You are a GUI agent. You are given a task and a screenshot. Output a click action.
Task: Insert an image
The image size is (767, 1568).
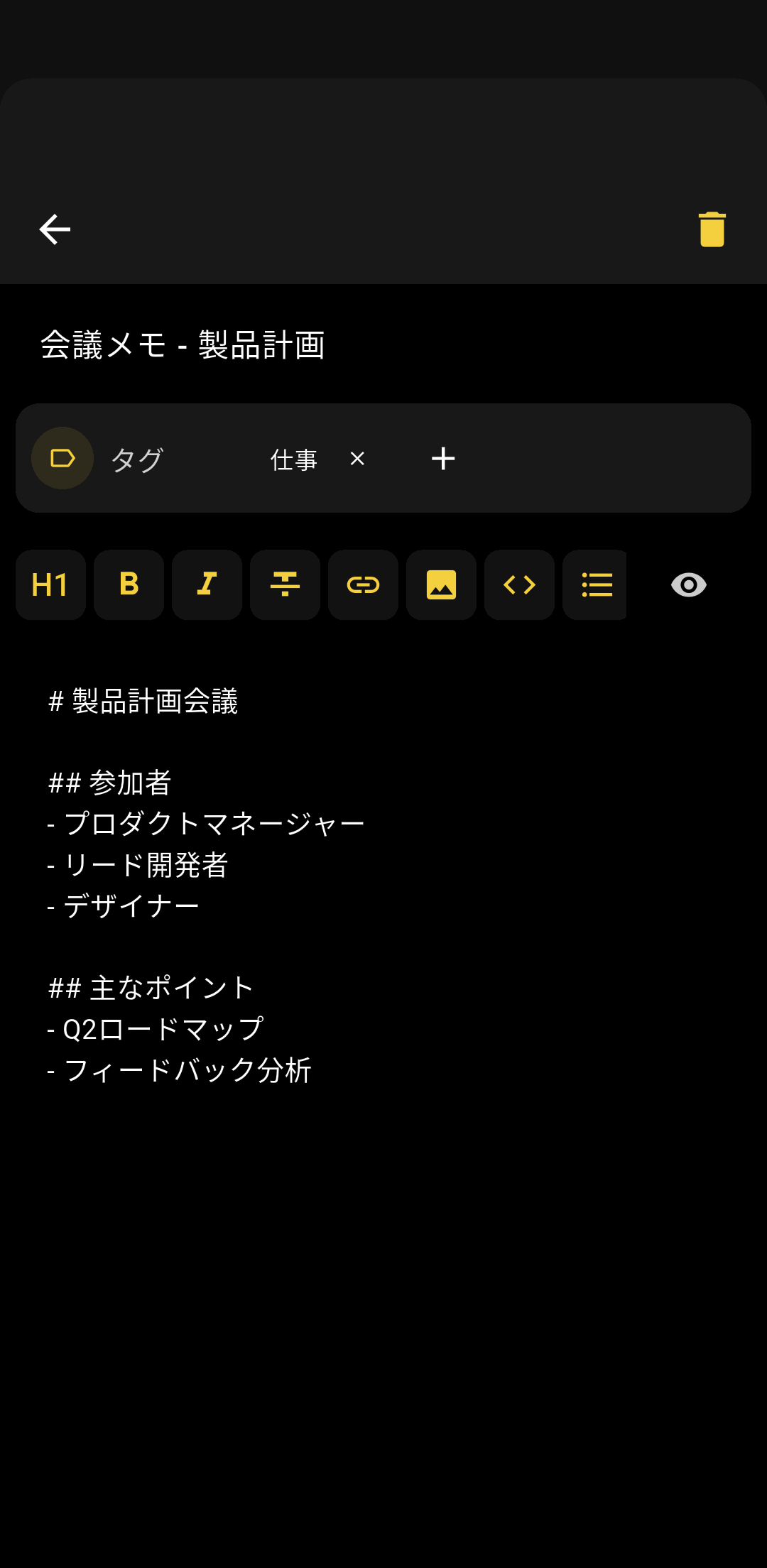(441, 585)
